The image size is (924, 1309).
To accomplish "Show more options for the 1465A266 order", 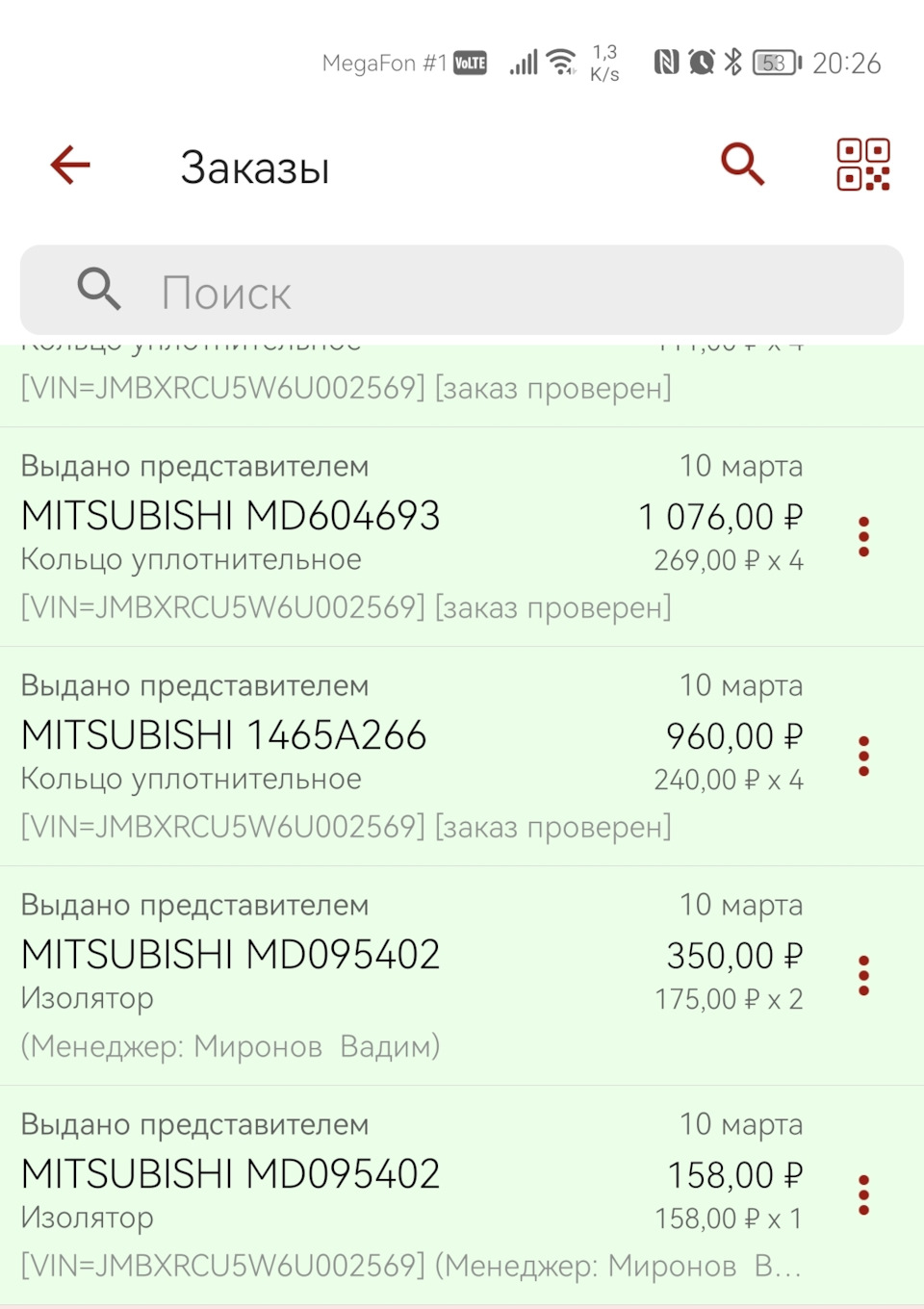I will tap(863, 757).
